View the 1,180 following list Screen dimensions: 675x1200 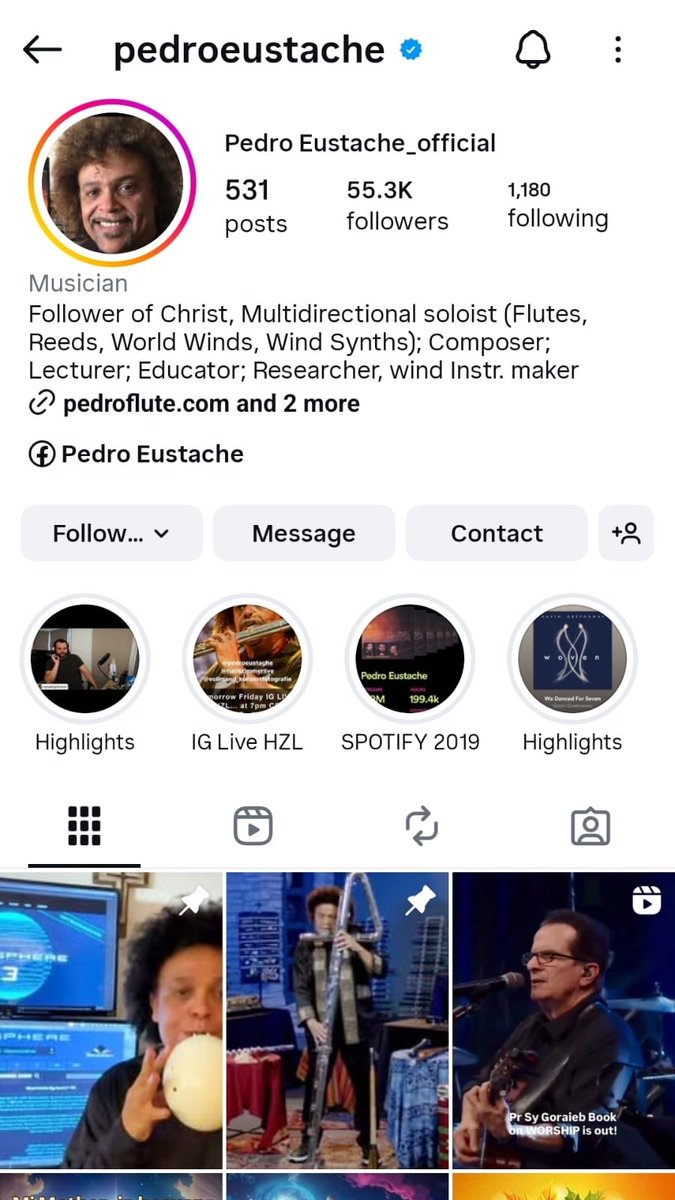pyautogui.click(x=557, y=205)
